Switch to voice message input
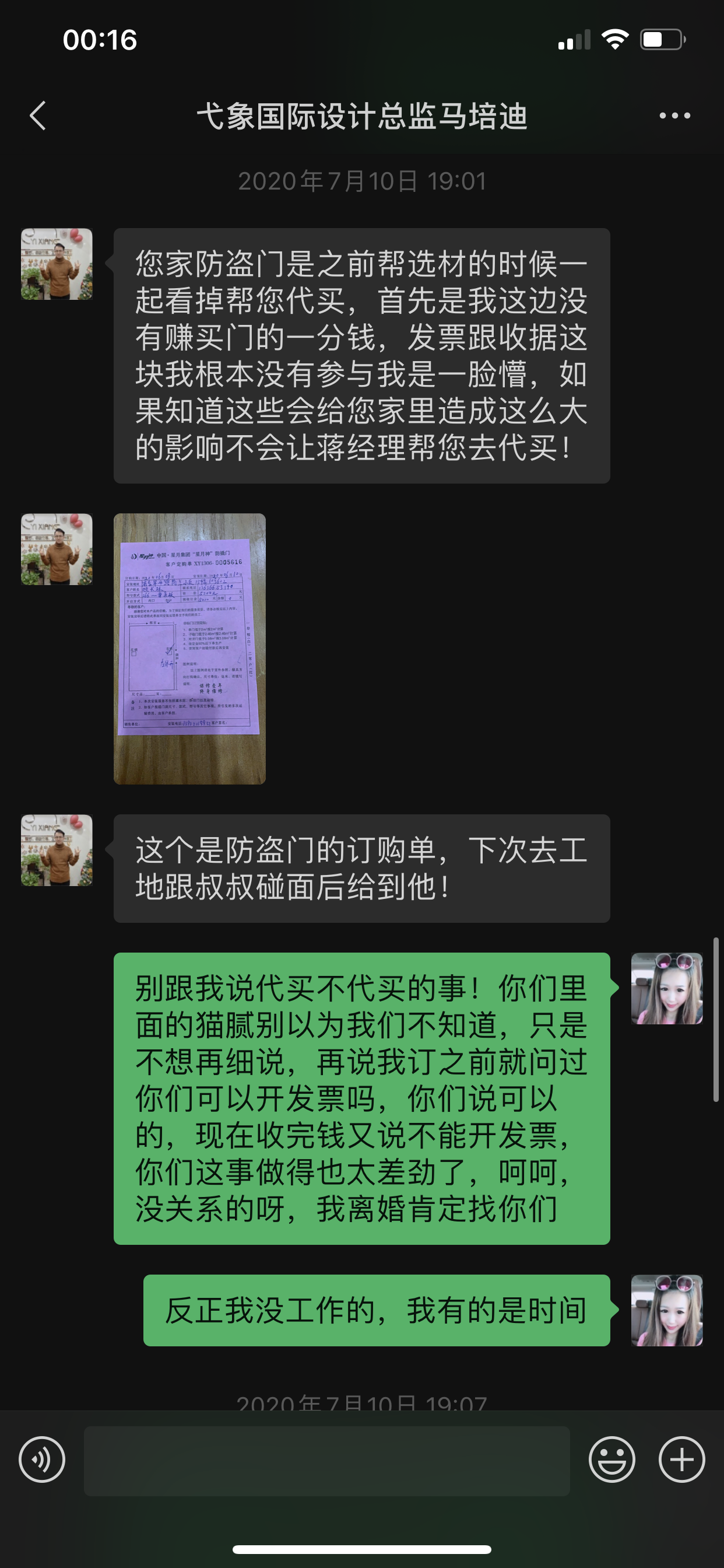 pyautogui.click(x=42, y=1459)
